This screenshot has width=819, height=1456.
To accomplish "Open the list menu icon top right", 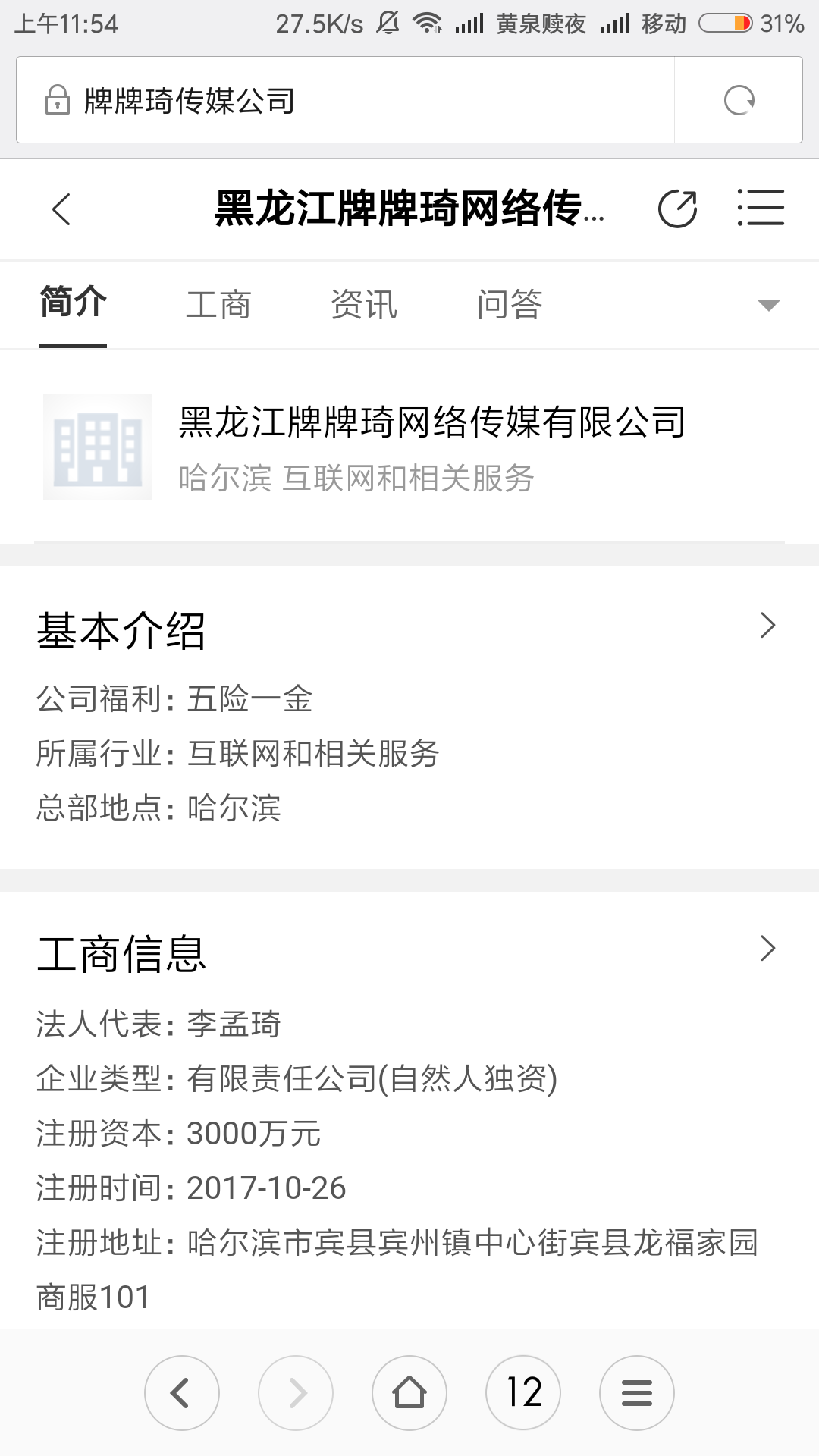I will pos(761,208).
